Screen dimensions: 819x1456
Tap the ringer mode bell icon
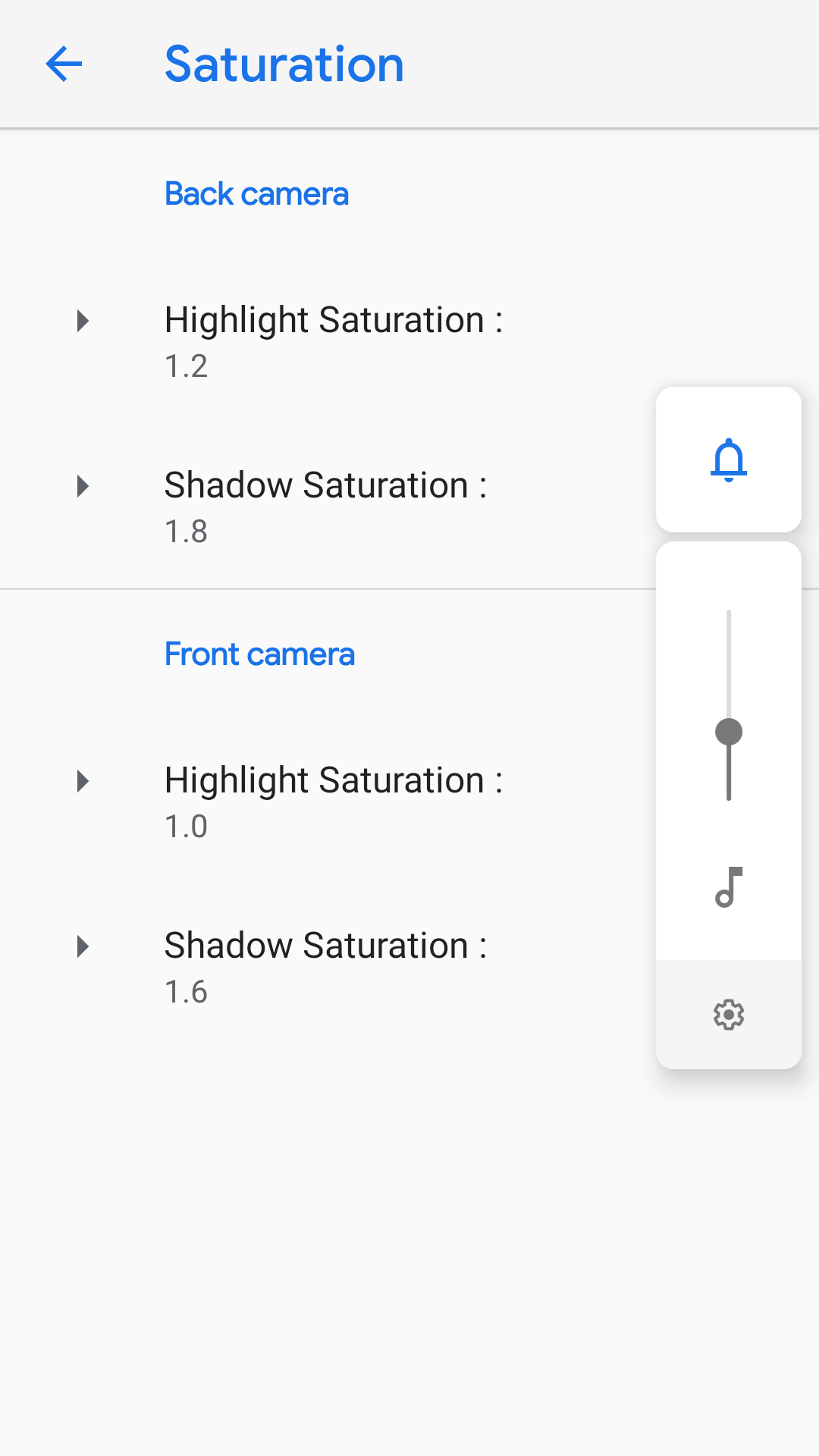(x=729, y=460)
